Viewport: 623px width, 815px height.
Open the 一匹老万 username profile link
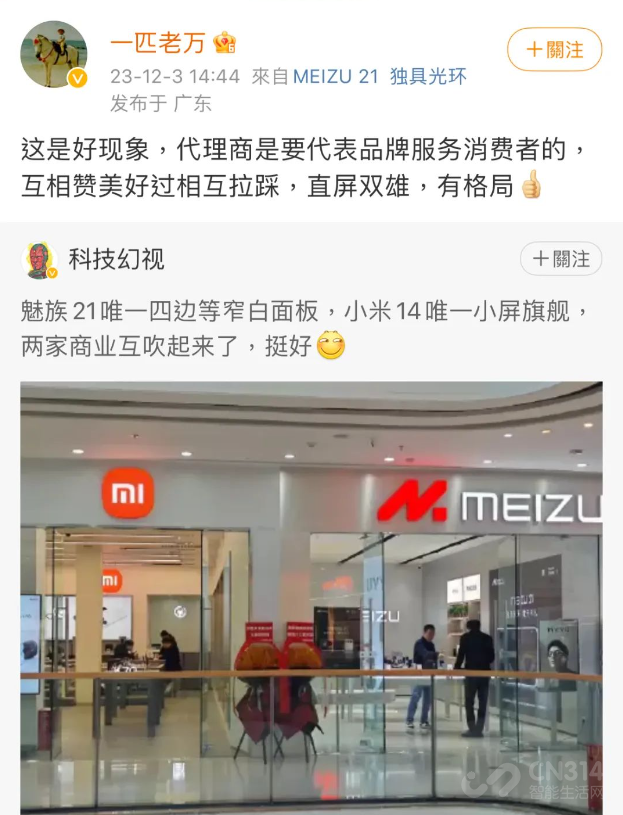157,43
